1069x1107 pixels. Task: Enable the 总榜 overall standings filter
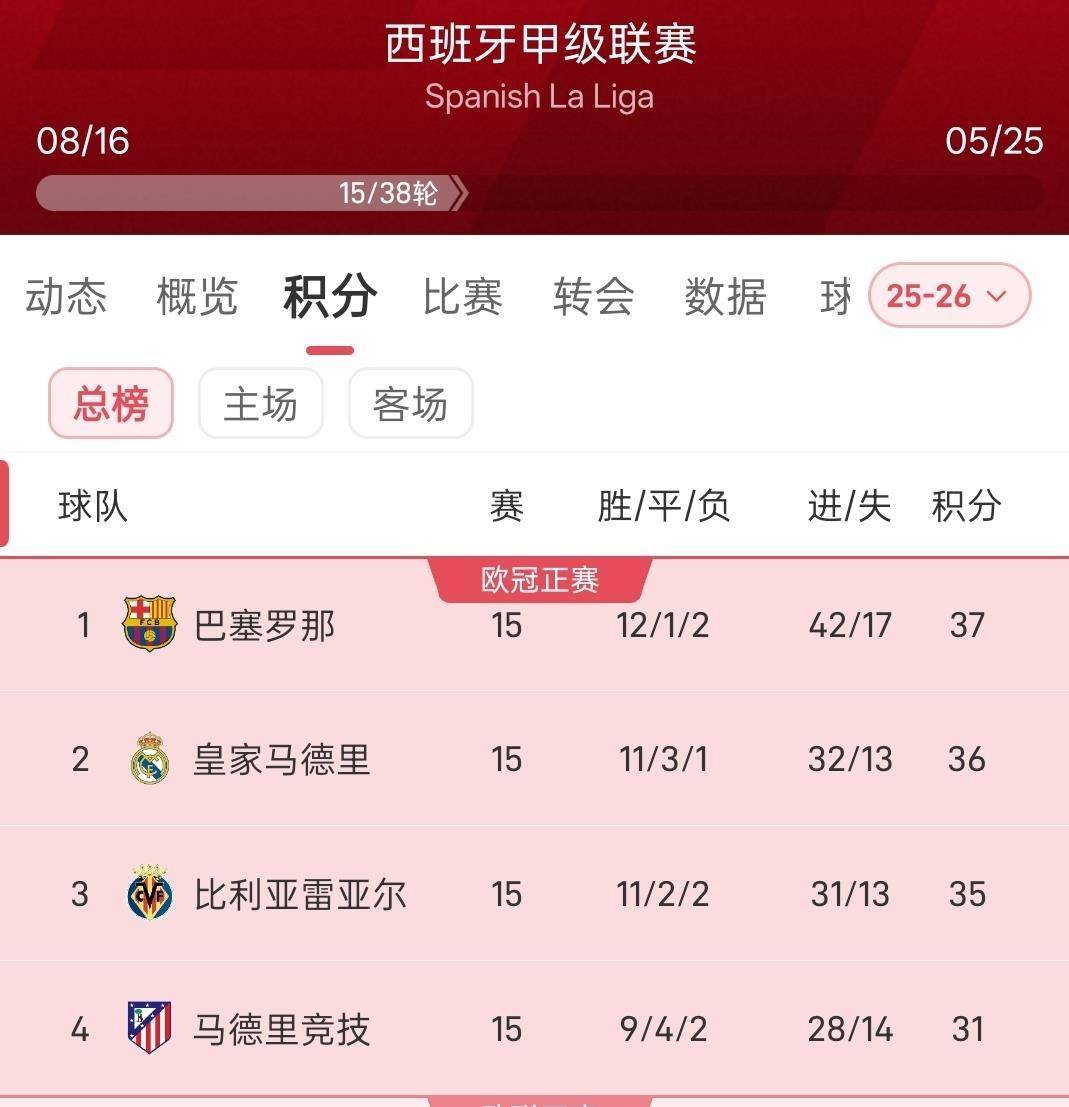(110, 404)
